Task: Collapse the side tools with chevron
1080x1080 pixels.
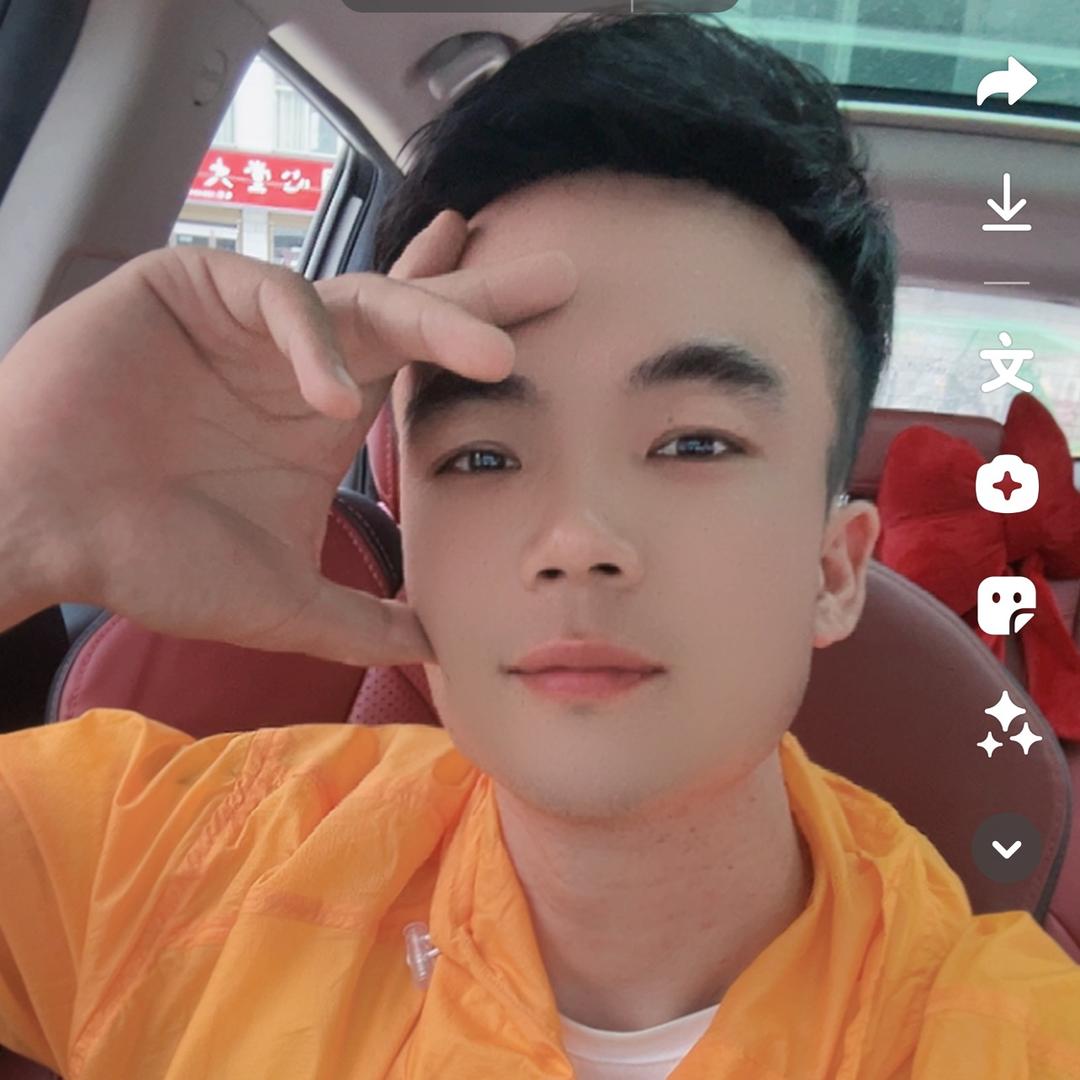Action: tap(1006, 848)
